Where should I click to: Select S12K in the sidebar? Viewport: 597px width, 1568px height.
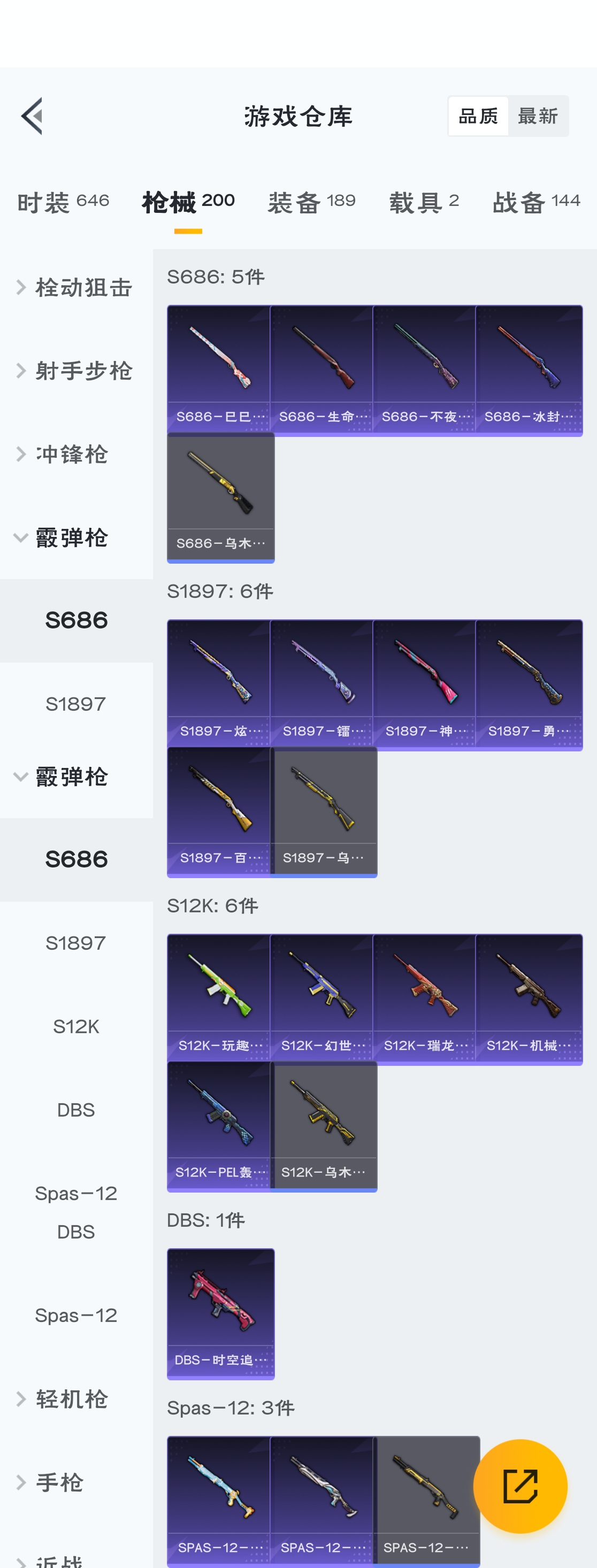point(76,1027)
